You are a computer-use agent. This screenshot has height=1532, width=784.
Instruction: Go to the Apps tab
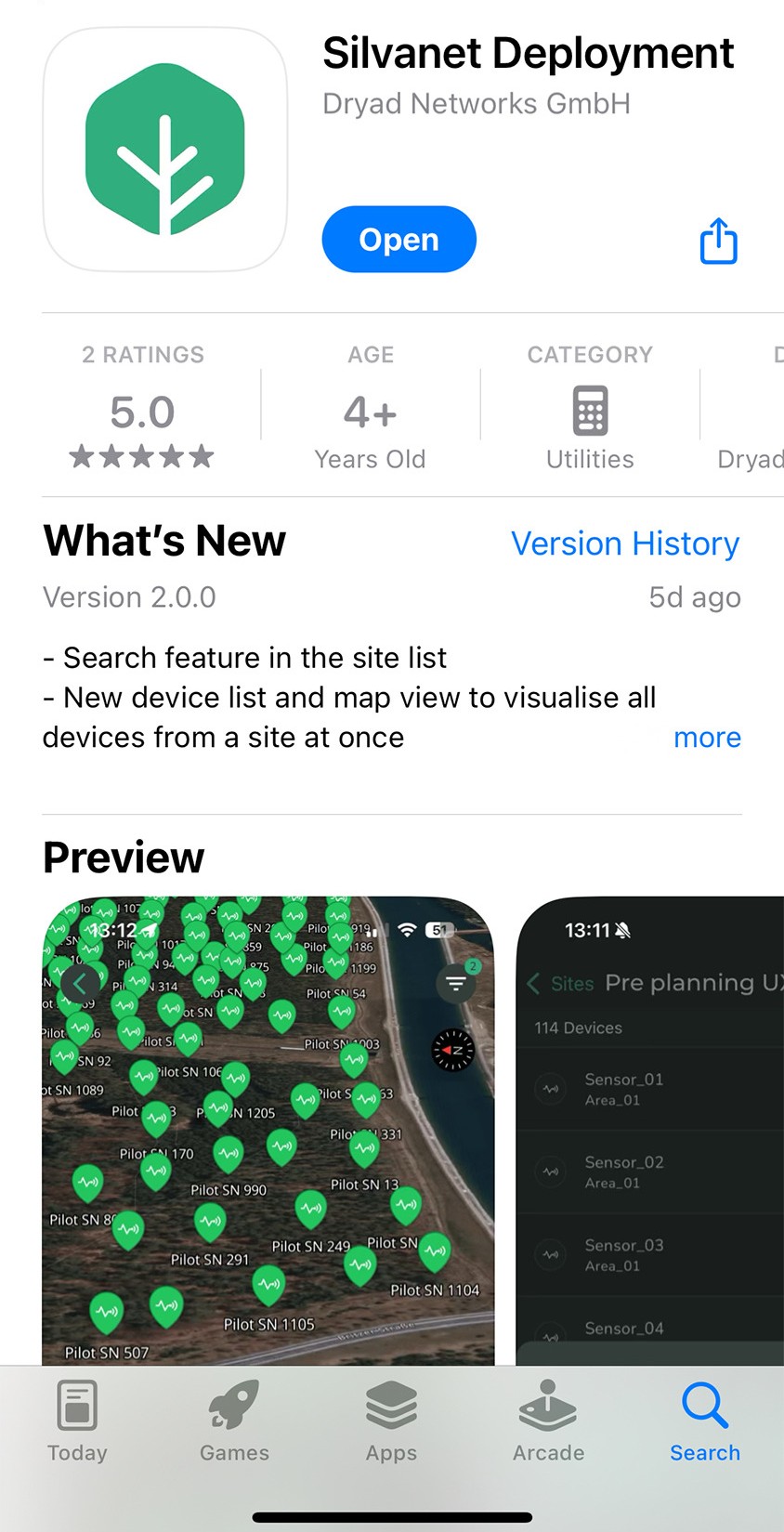click(391, 1420)
